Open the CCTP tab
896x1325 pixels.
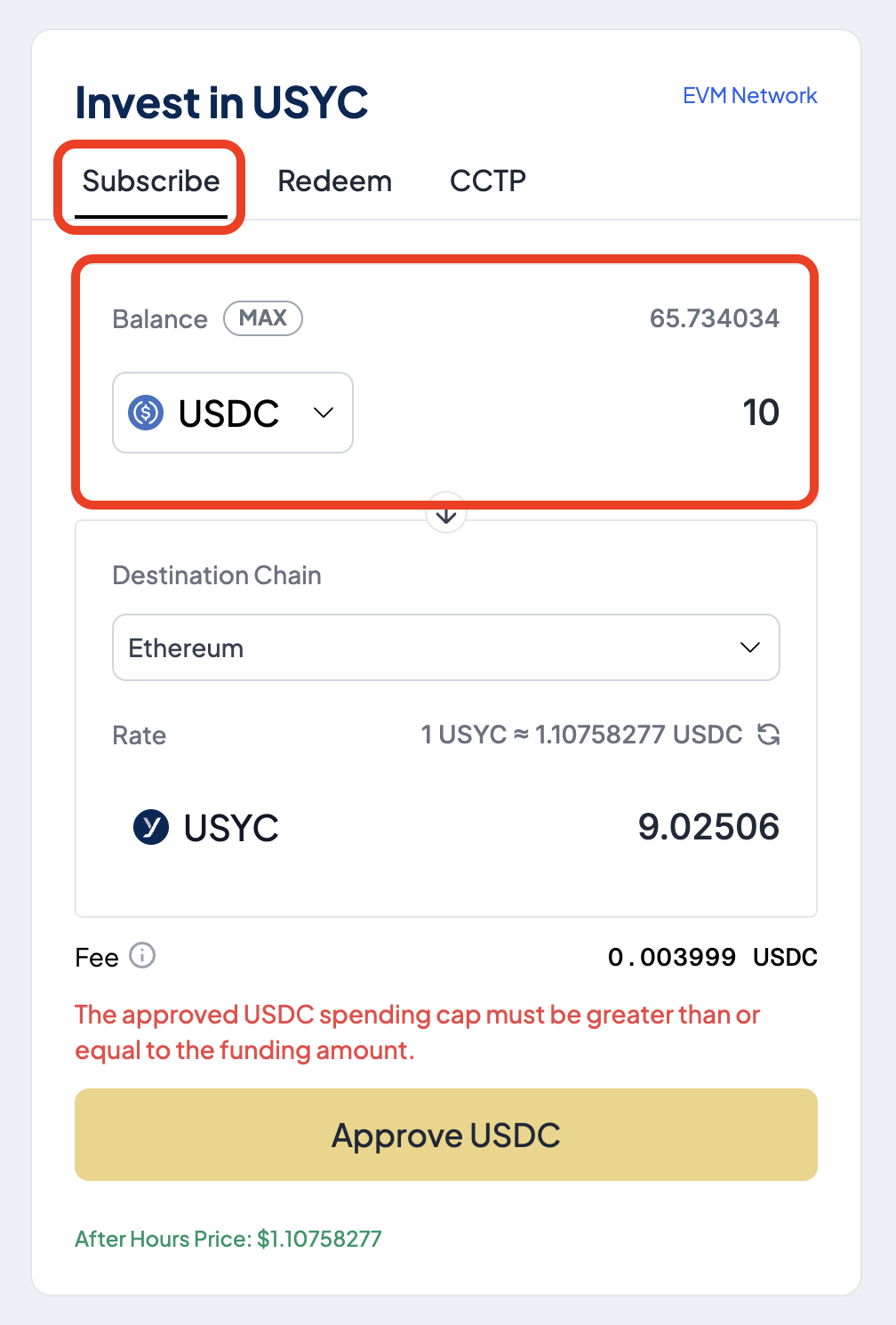(x=487, y=181)
